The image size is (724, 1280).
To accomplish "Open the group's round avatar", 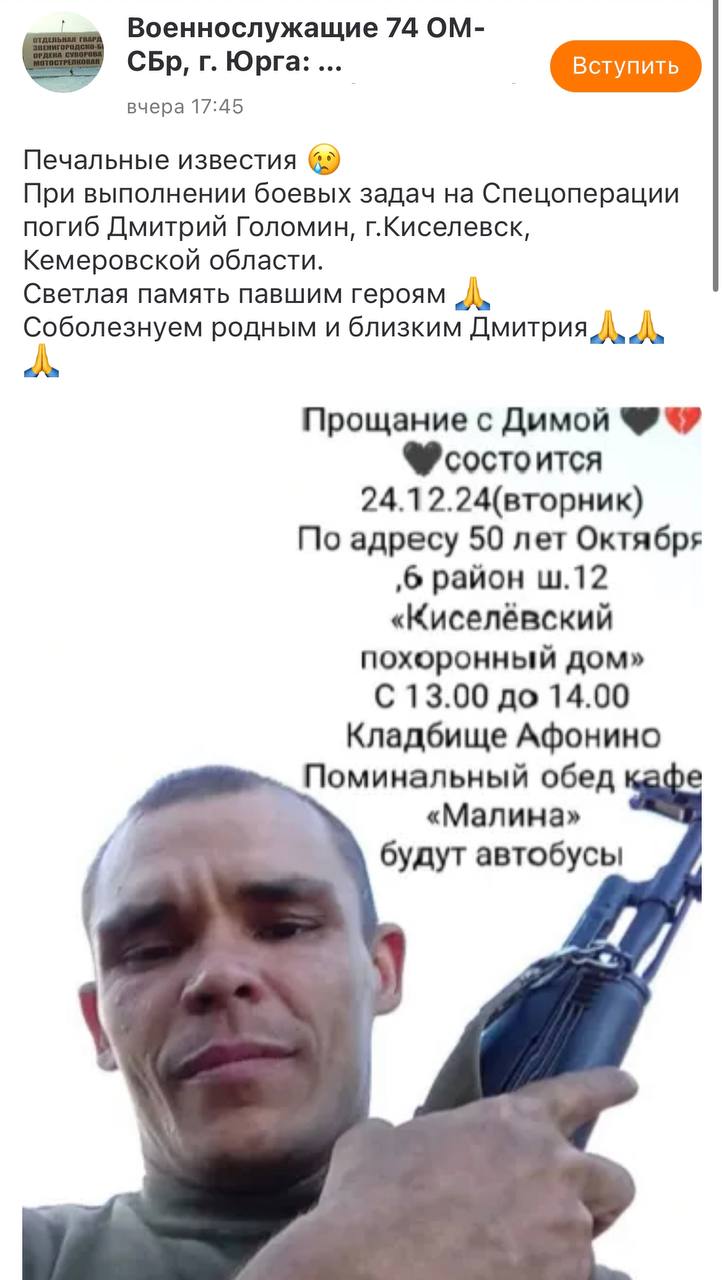I will (x=63, y=53).
